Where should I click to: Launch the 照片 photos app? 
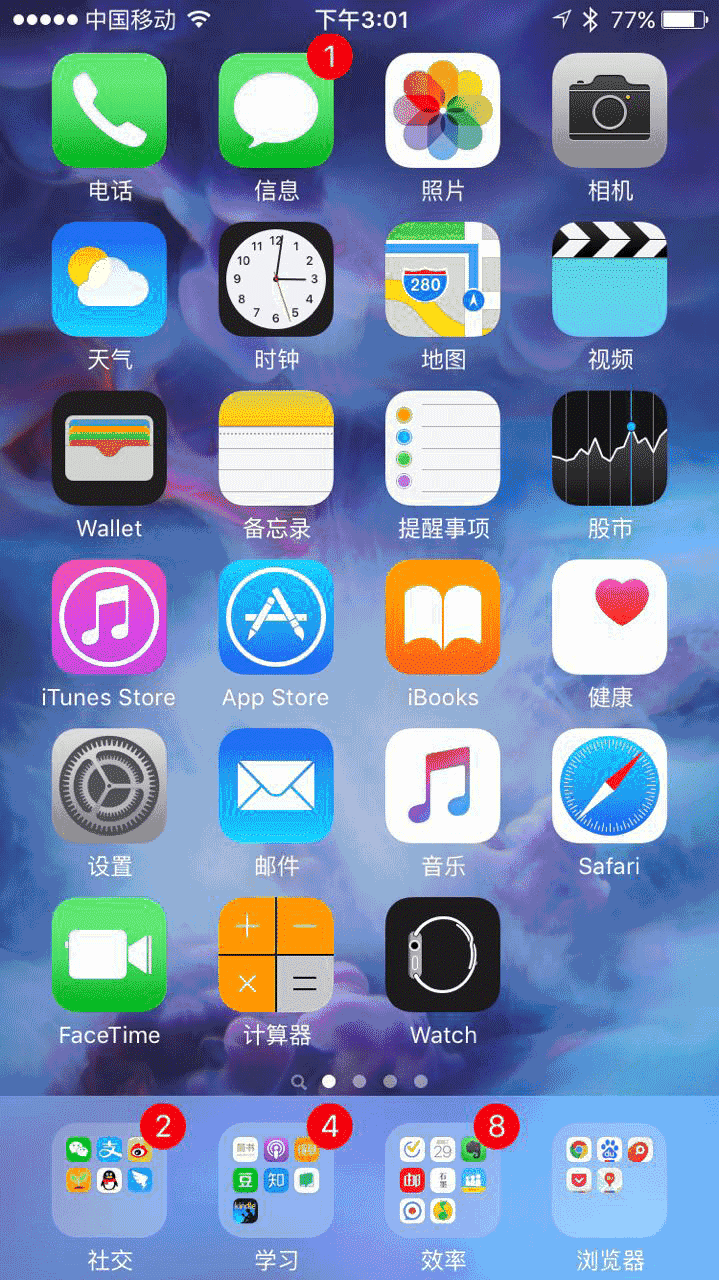tap(442, 110)
